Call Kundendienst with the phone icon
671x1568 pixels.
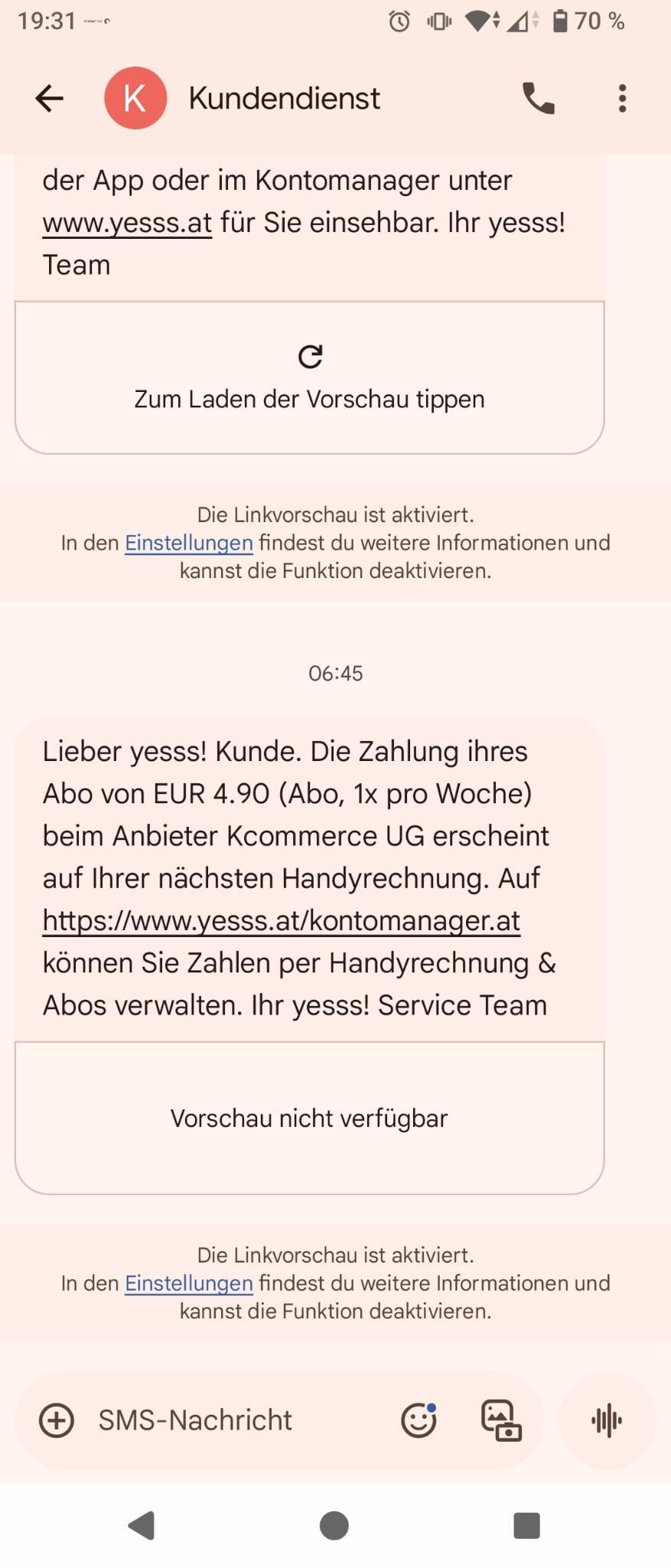click(538, 99)
